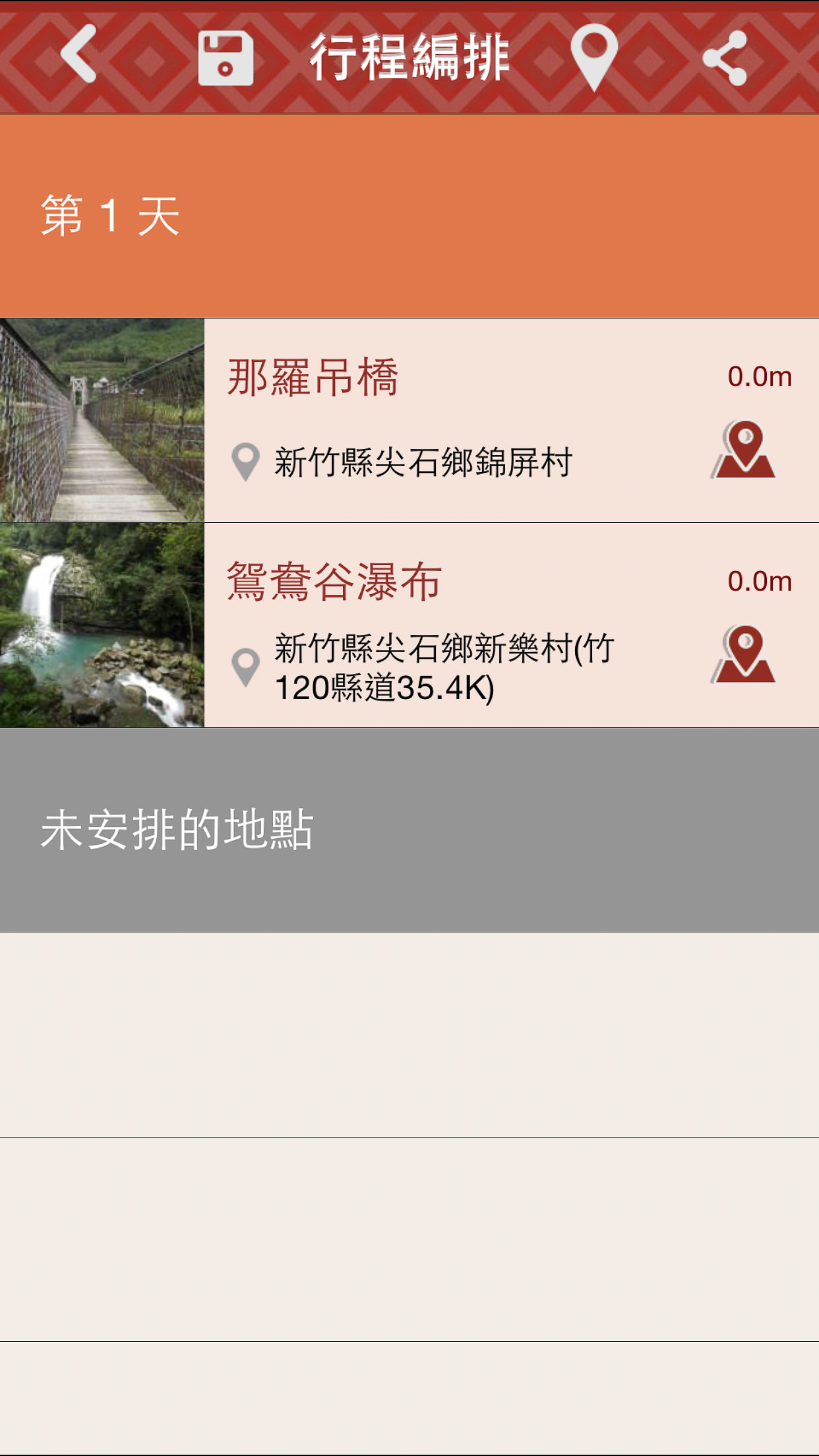Screen dimensions: 819x1456
Task: Show 鴛鴦谷瀑布 on the map
Action: [744, 654]
